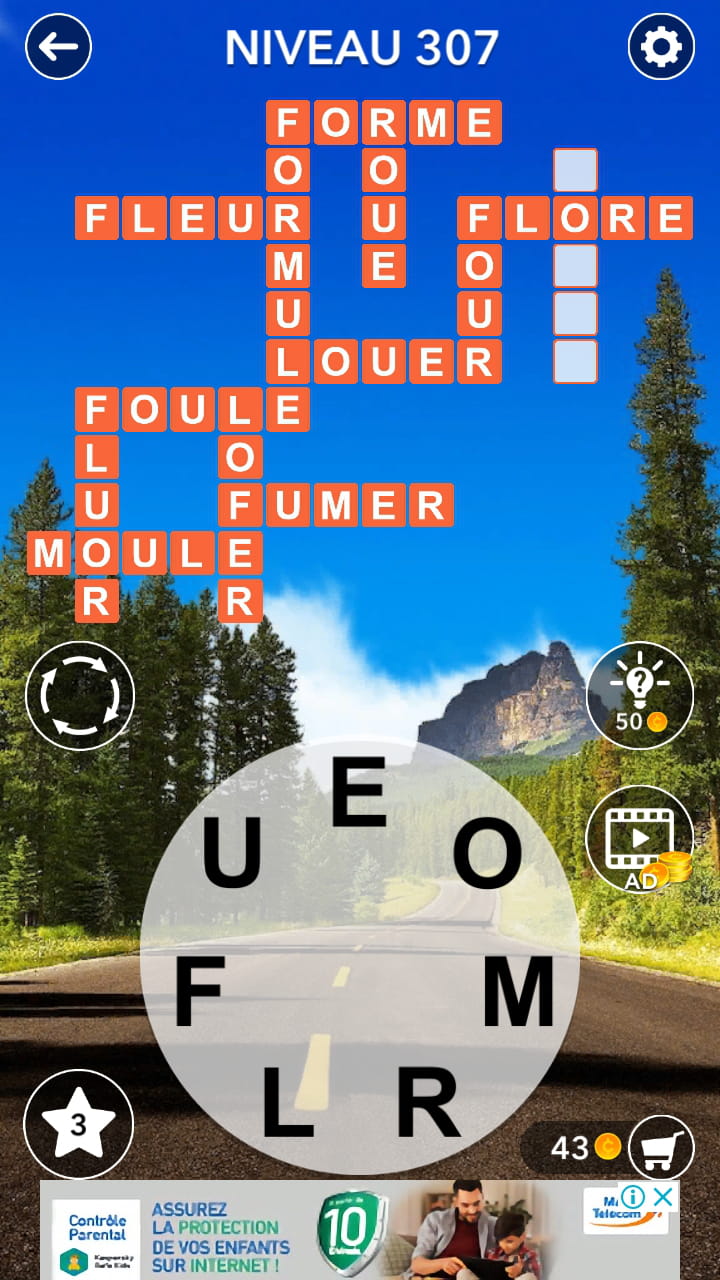This screenshot has width=720, height=1280.
Task: Close the Kaspersky ad banner
Action: coord(663,1196)
